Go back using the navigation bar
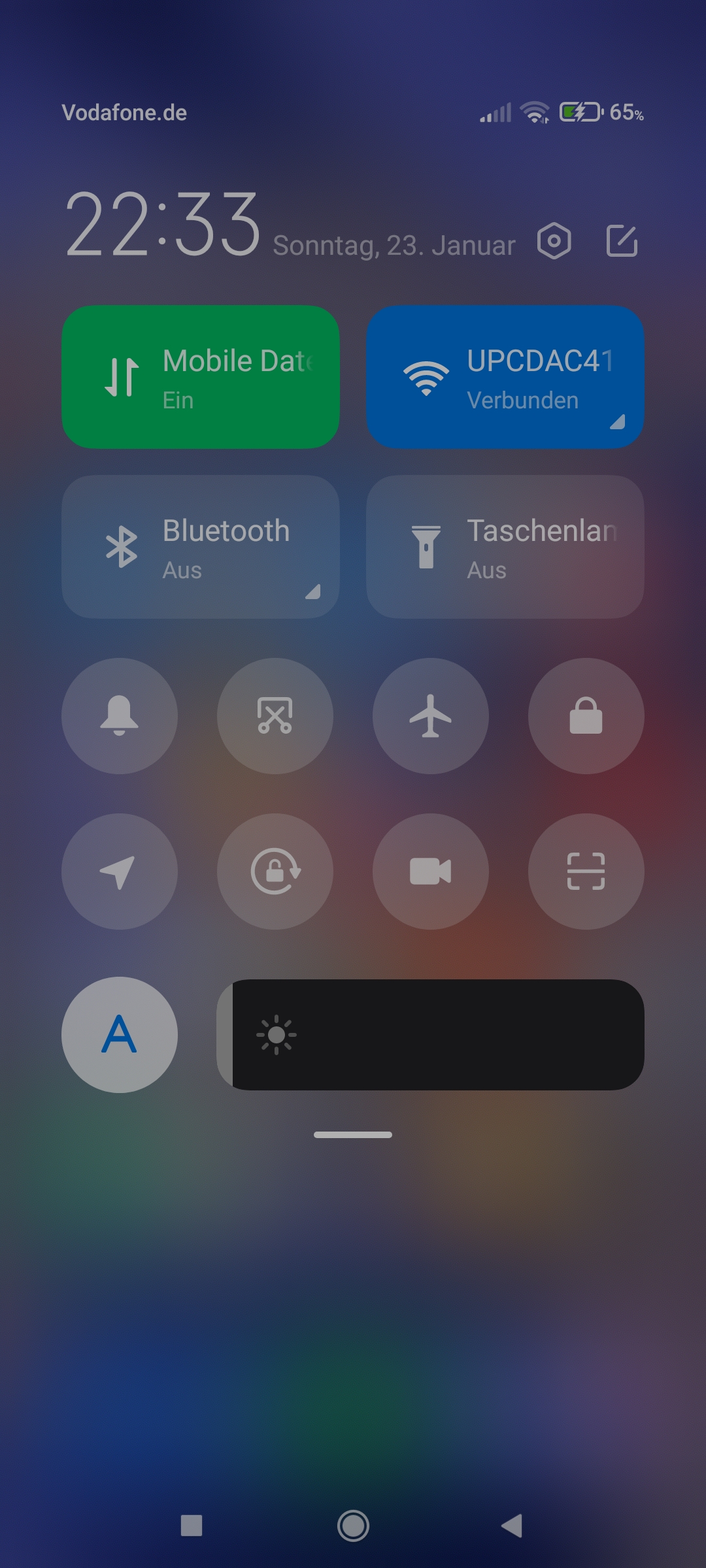The width and height of the screenshot is (706, 1568). (x=512, y=1526)
